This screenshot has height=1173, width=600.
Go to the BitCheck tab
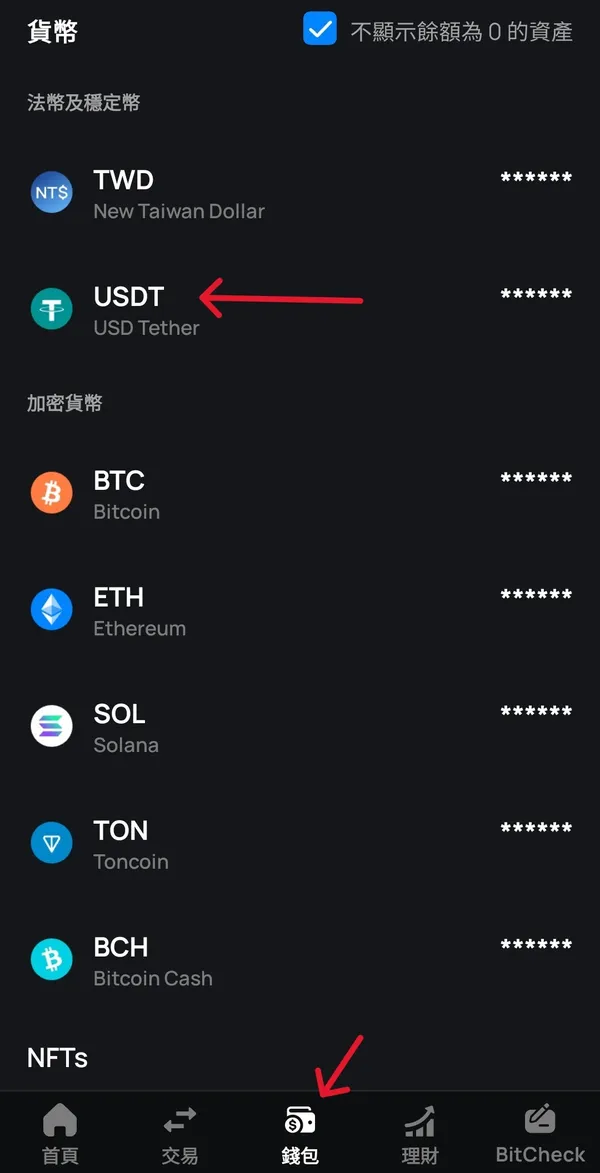click(540, 1135)
